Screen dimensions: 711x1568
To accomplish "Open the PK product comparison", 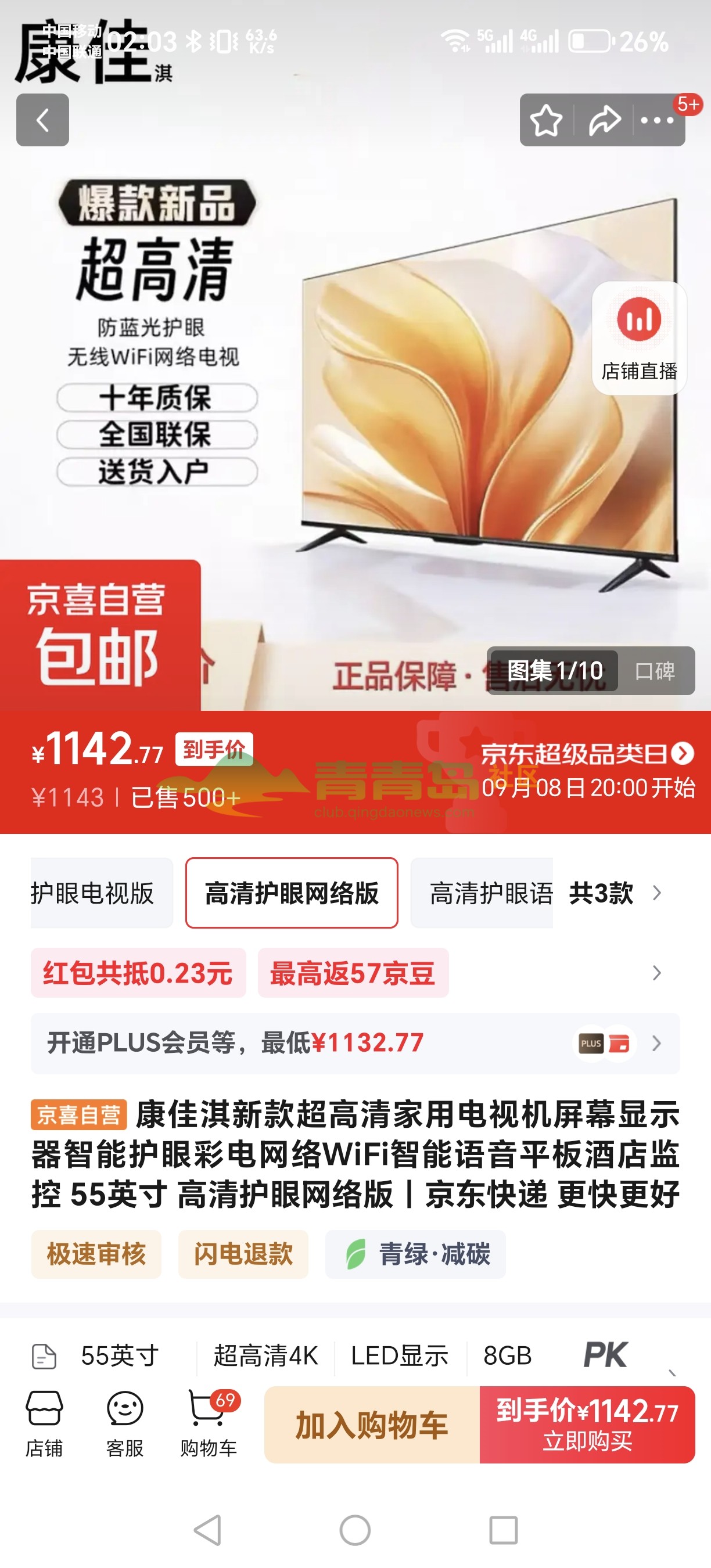I will click(x=605, y=1355).
